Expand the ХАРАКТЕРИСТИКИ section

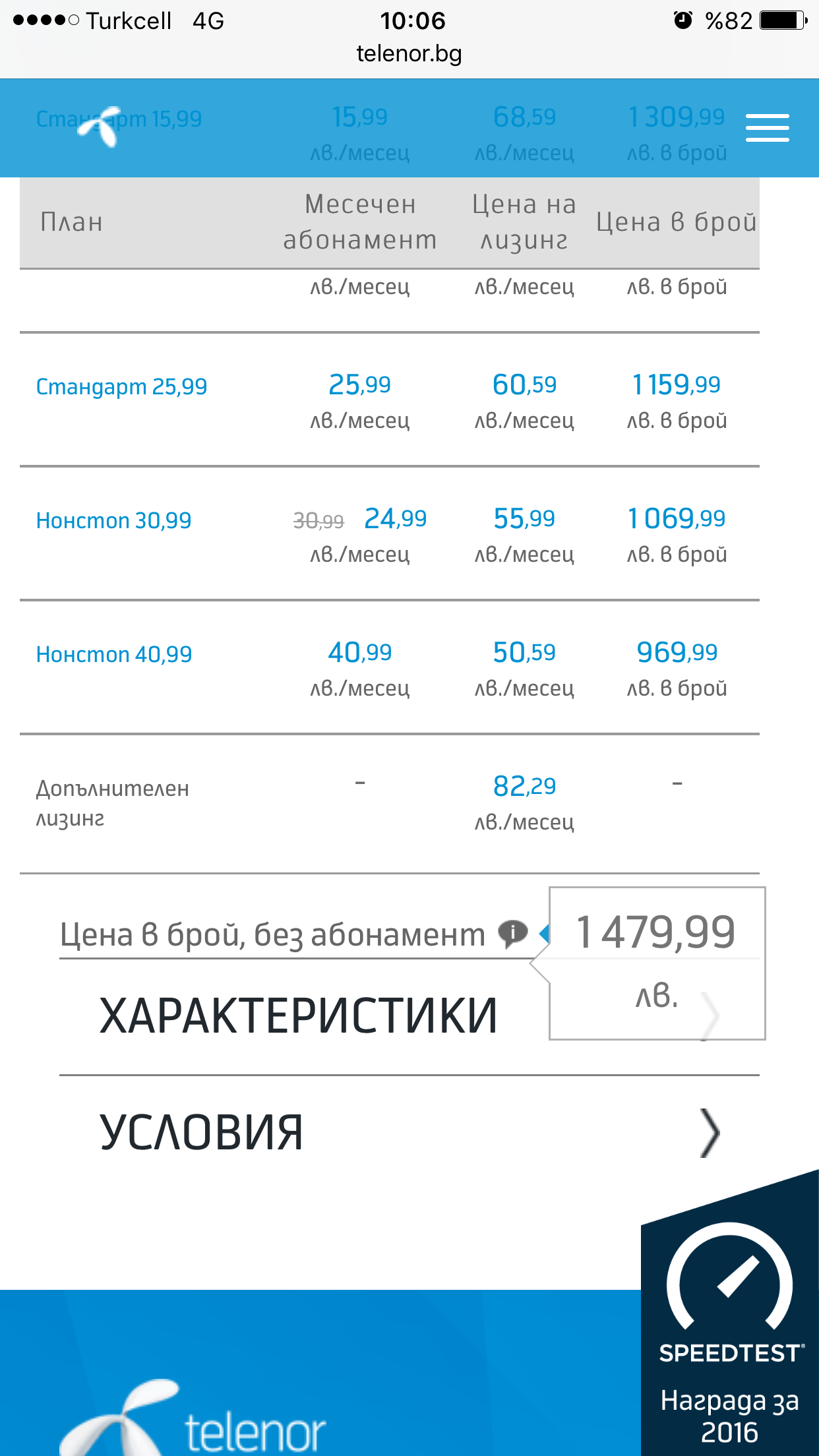[x=298, y=1016]
